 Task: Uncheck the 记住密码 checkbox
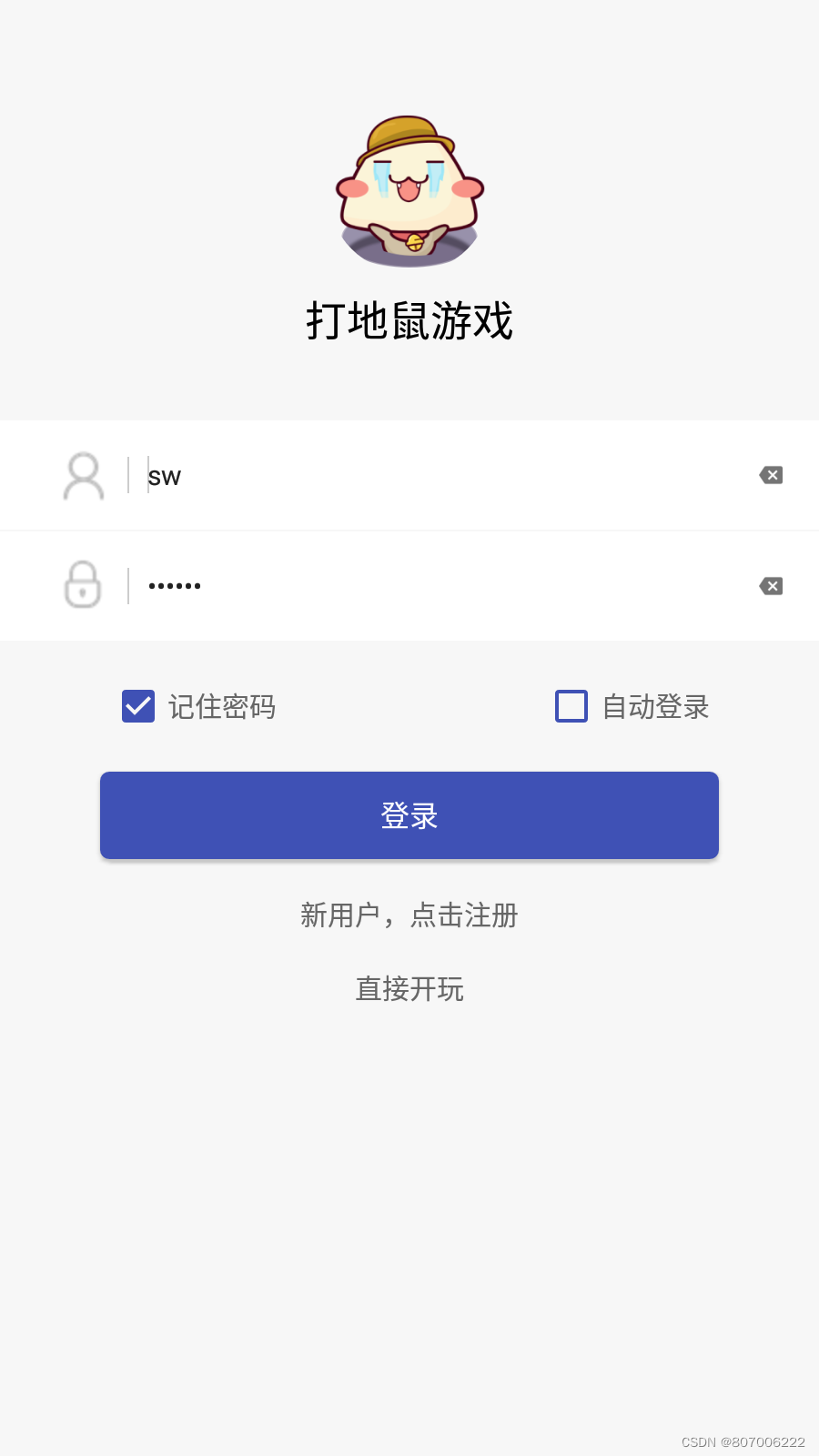click(x=138, y=706)
